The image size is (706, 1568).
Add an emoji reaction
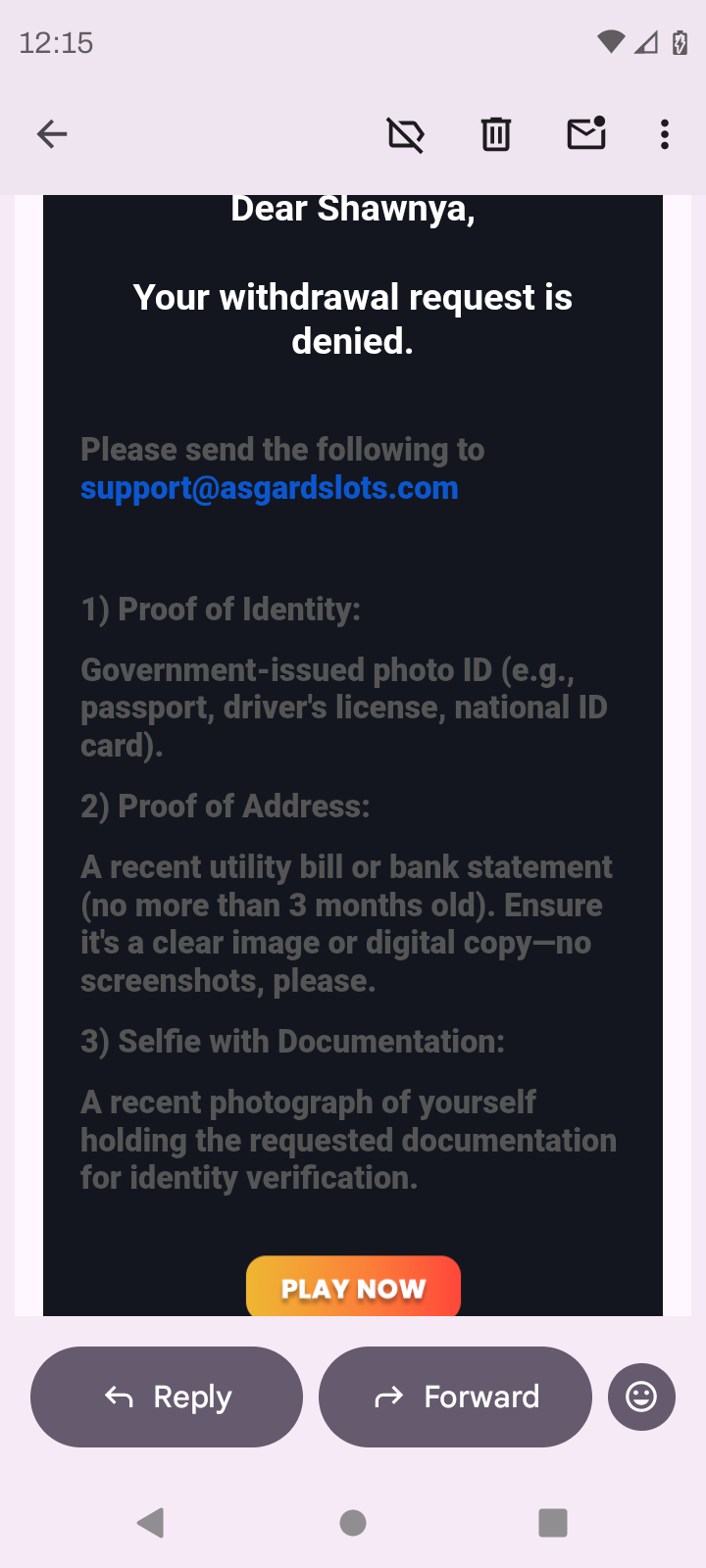tap(641, 1396)
